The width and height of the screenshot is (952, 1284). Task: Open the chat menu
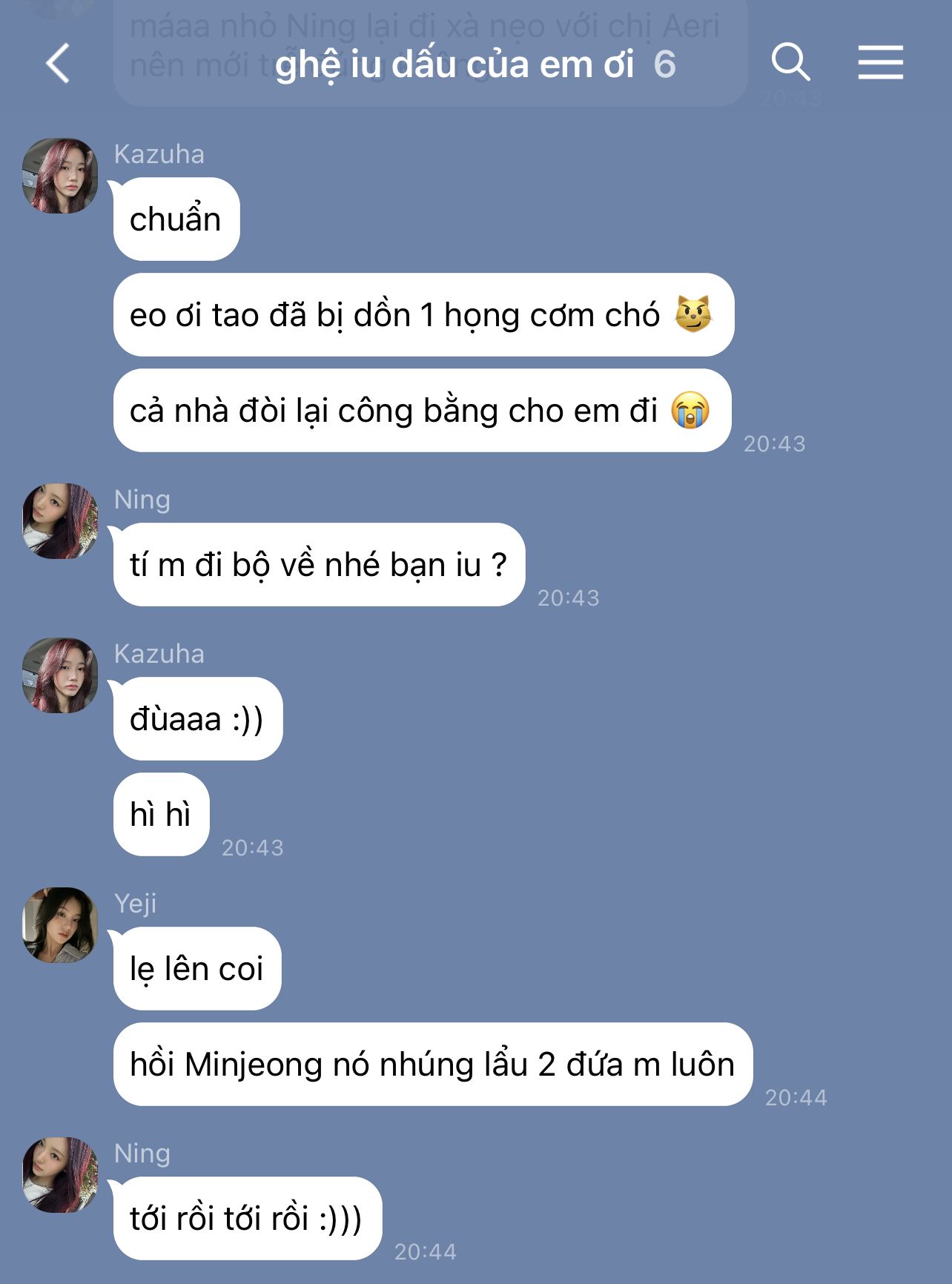pos(880,62)
